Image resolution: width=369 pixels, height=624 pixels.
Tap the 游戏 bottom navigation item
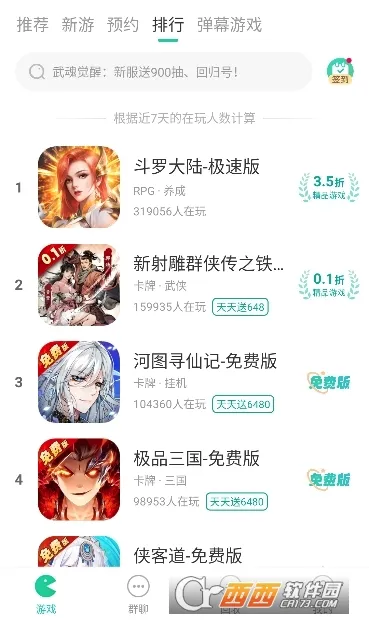(x=46, y=595)
